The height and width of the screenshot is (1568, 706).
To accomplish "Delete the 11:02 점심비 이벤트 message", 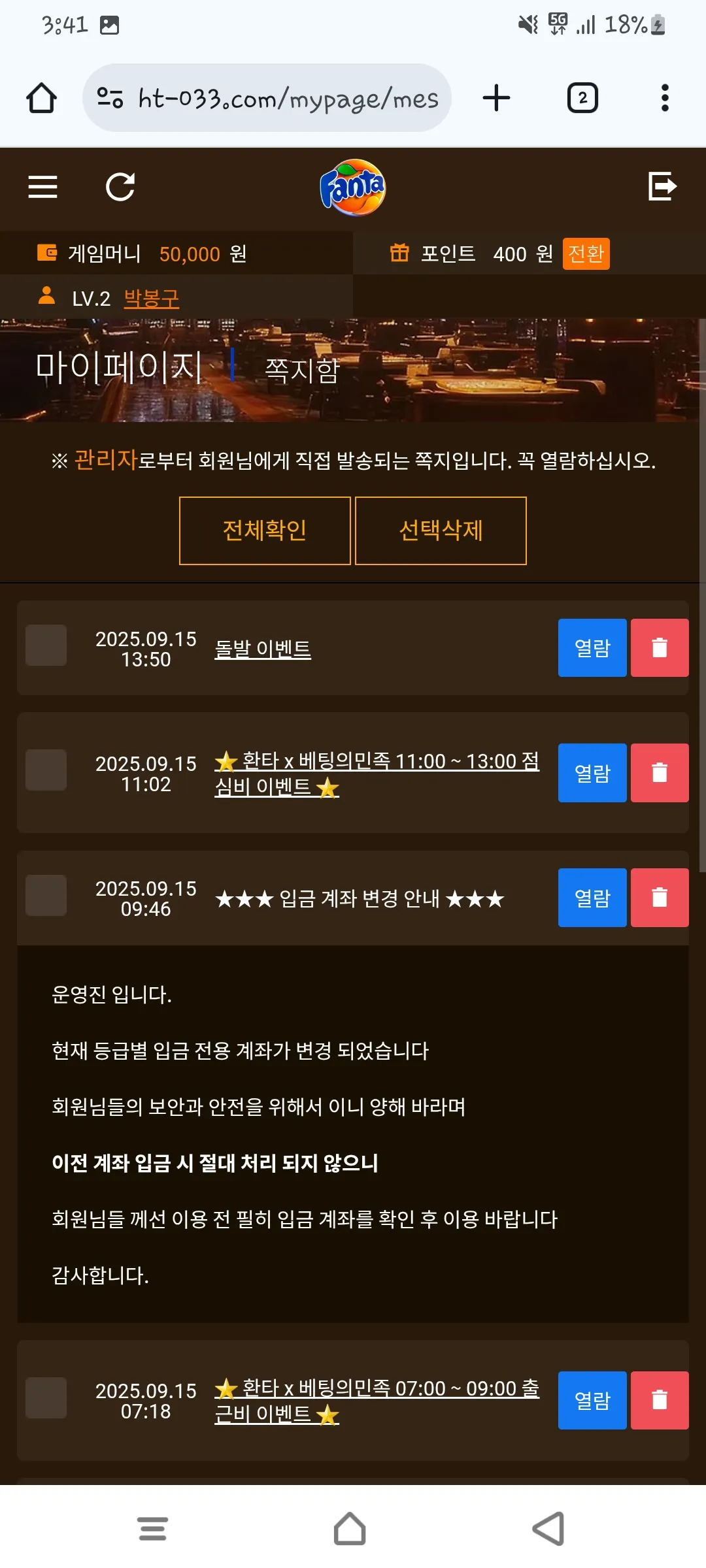I will pos(660,773).
